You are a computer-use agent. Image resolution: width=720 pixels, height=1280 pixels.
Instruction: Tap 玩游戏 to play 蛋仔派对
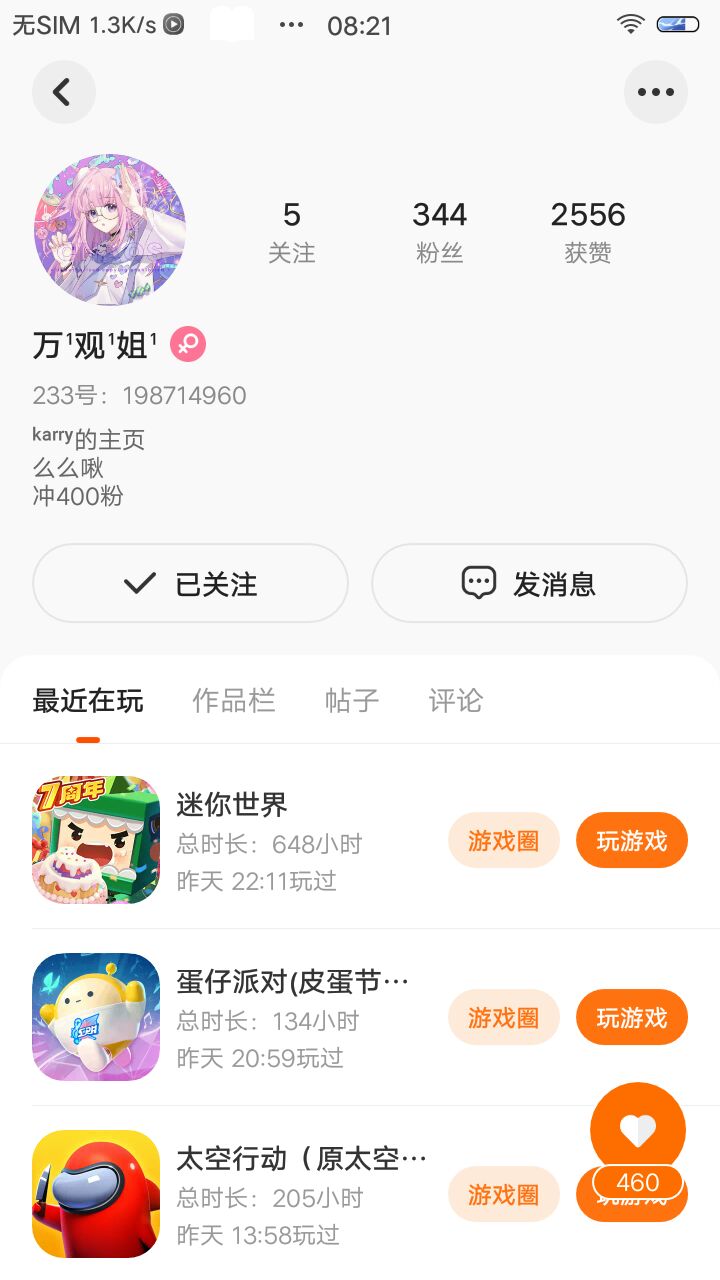point(631,1017)
